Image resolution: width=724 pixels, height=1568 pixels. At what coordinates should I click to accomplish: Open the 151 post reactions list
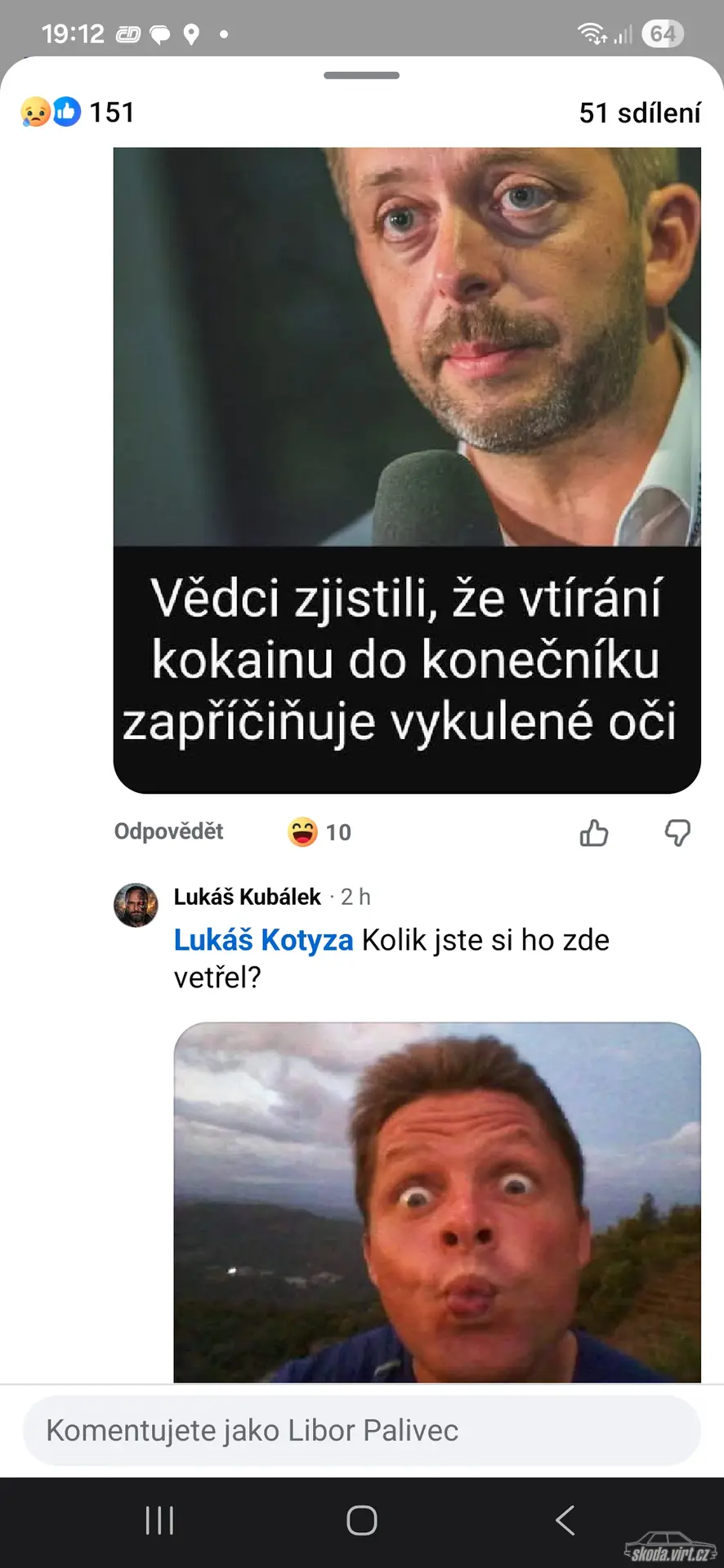(78, 112)
